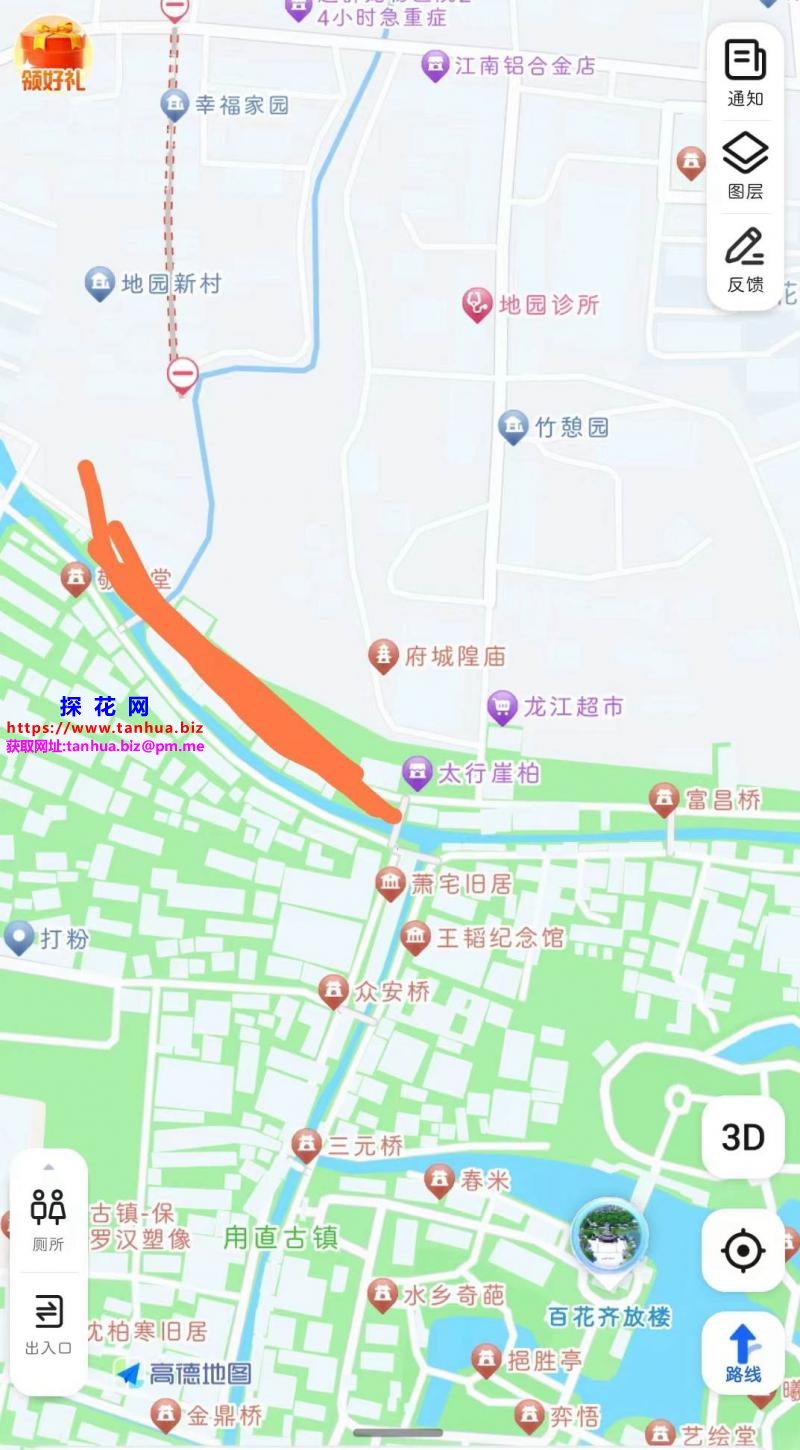
Task: Select the 府城隍庙 point of interest
Action: (383, 657)
